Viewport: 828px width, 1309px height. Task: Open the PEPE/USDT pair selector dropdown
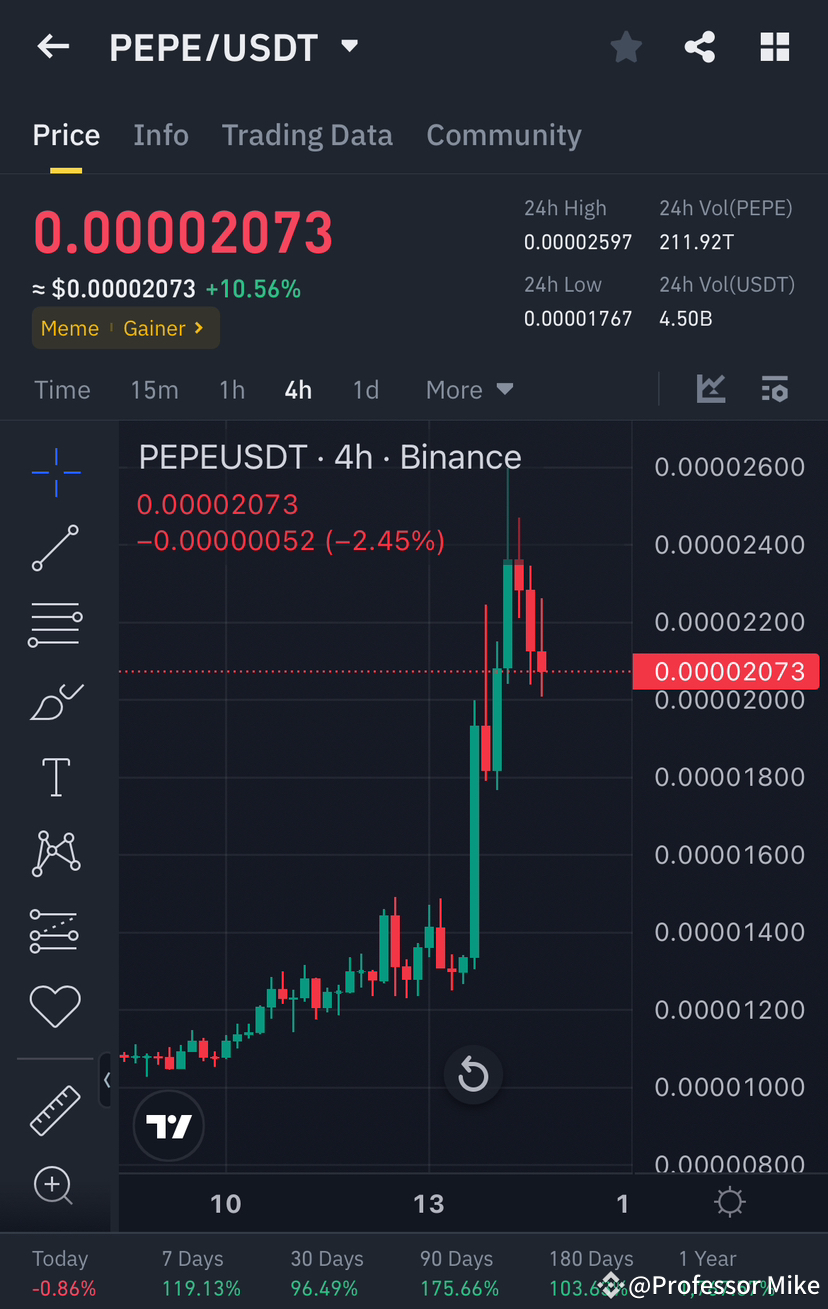coord(348,46)
